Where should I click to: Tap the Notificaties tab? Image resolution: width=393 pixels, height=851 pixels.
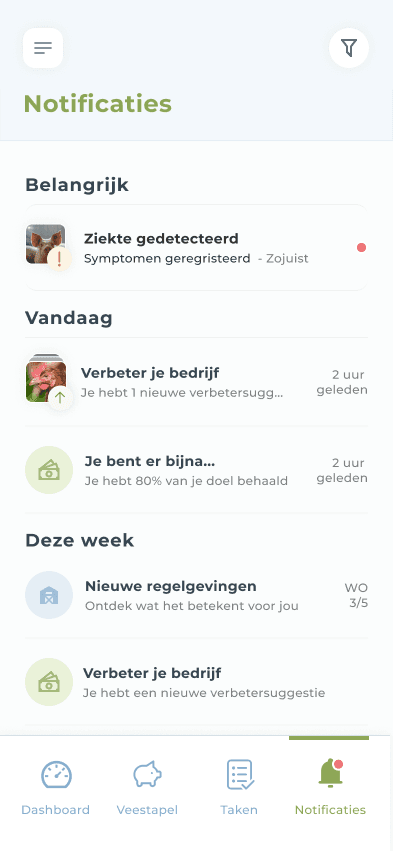[x=330, y=788]
